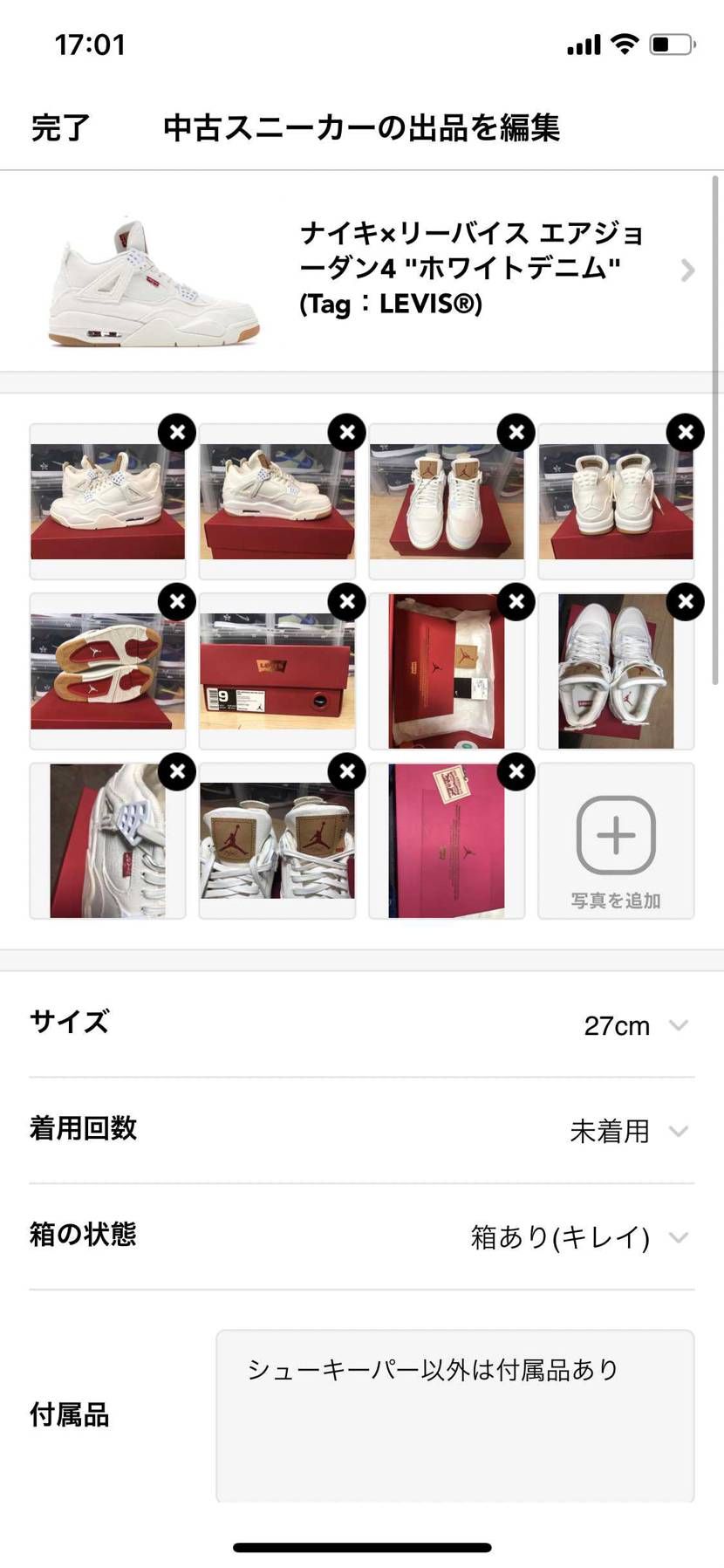
Task: Delete the first side-view sneaker photo
Action: pyautogui.click(x=177, y=432)
